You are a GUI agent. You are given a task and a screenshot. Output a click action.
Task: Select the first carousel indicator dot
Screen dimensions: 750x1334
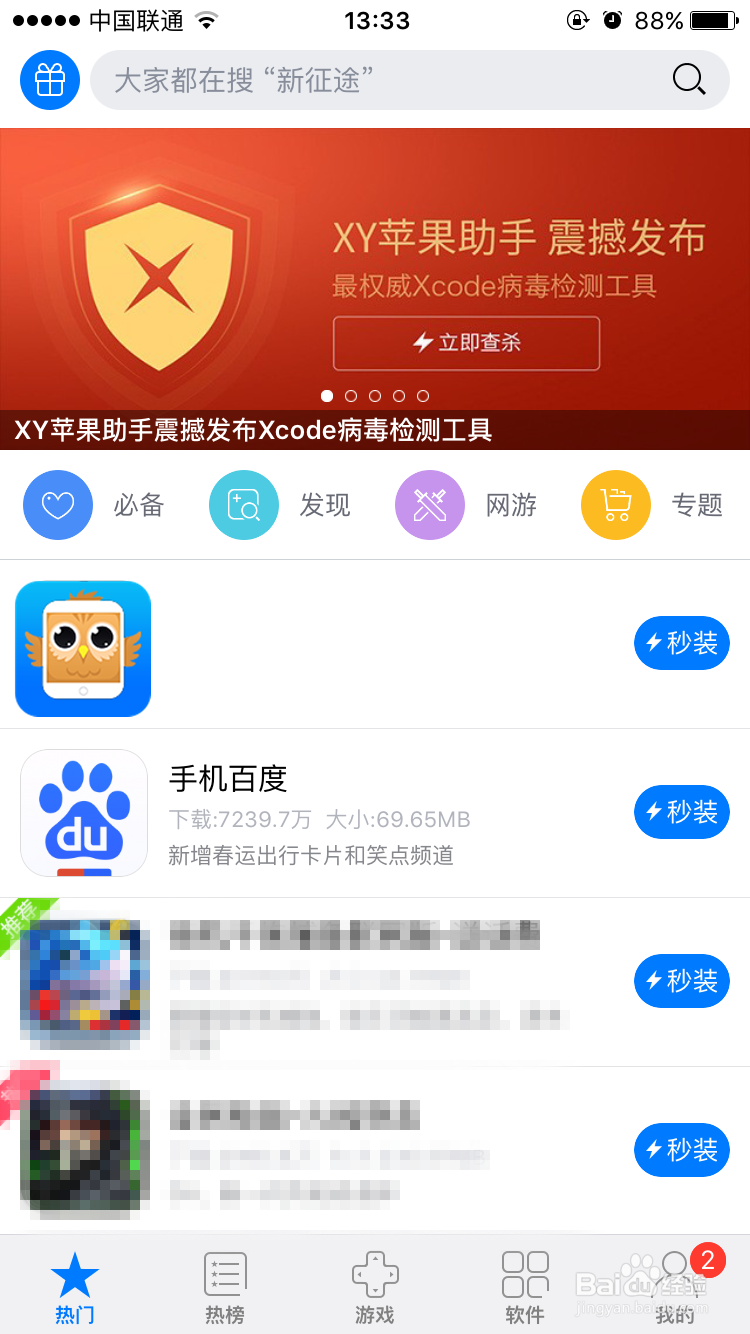tap(327, 395)
